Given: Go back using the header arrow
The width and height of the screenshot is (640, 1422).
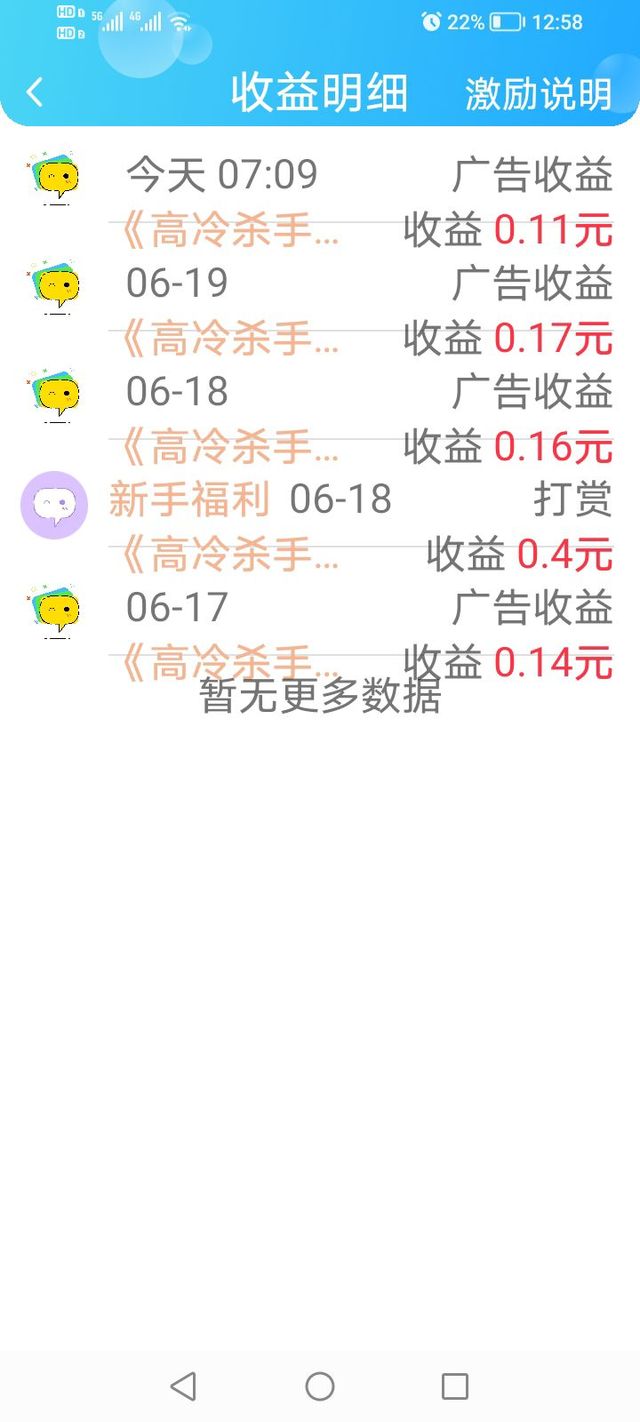Looking at the screenshot, I should pyautogui.click(x=35, y=93).
